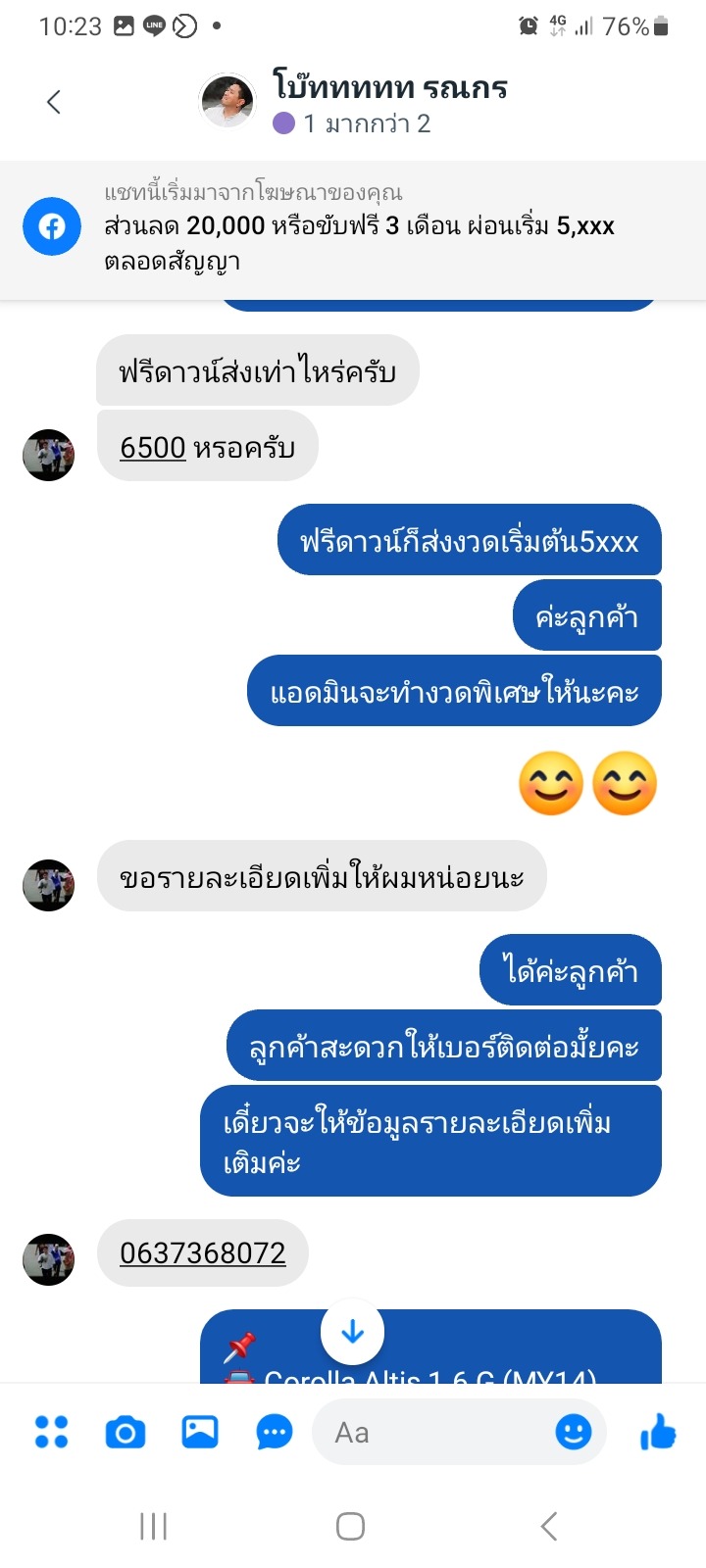Open the photo gallery picker
This screenshot has height=1568, width=706.
[200, 1433]
